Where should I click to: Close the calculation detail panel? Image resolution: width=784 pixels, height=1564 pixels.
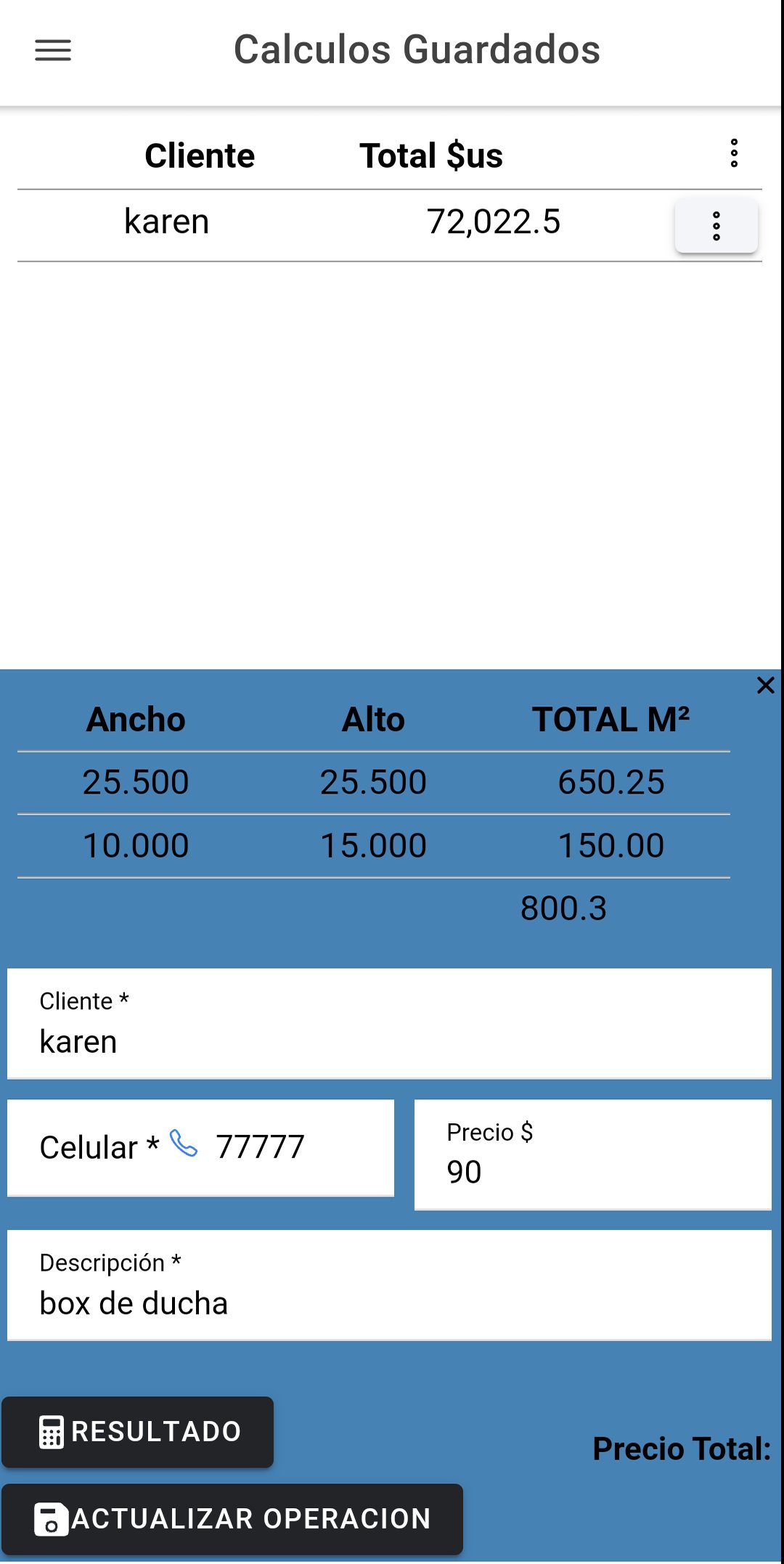coord(764,685)
